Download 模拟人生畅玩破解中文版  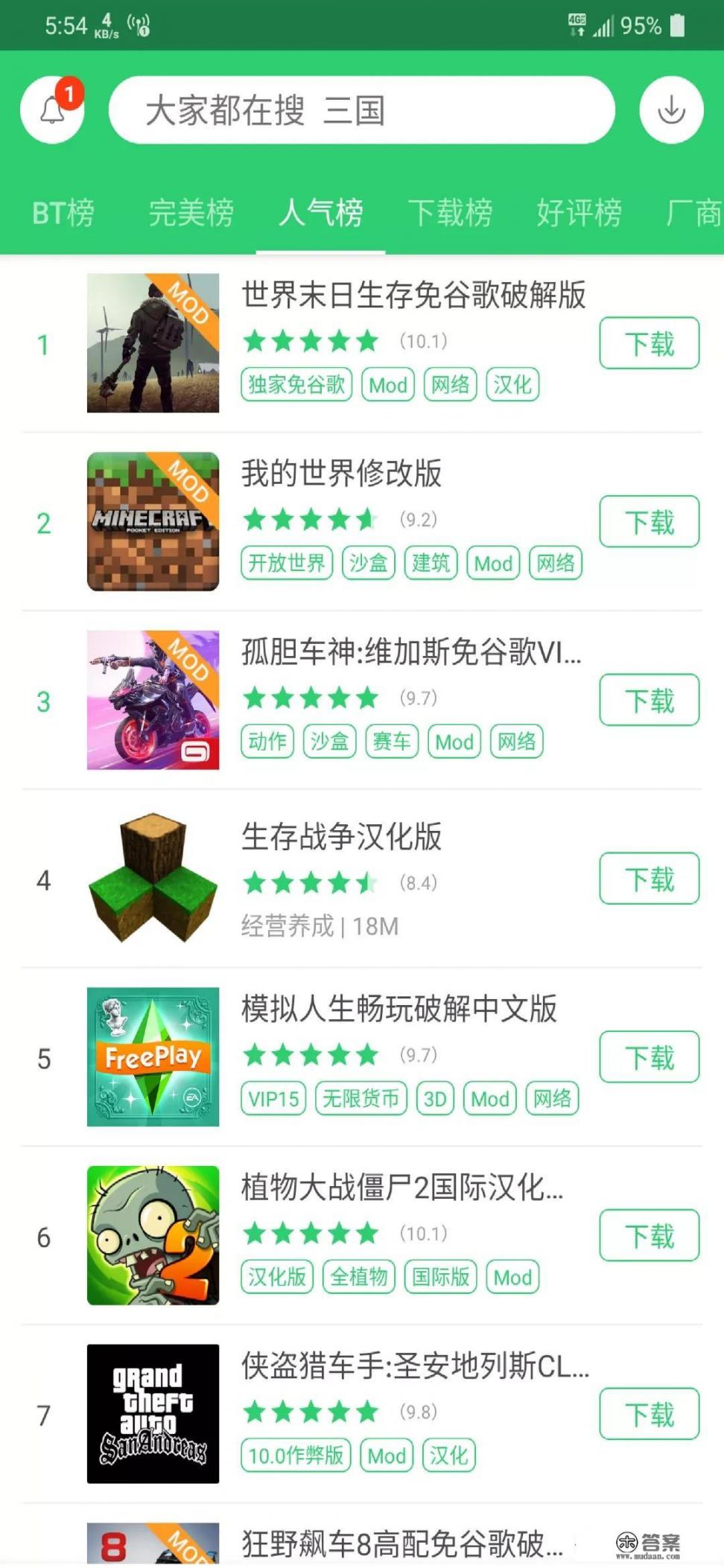pos(648,1058)
